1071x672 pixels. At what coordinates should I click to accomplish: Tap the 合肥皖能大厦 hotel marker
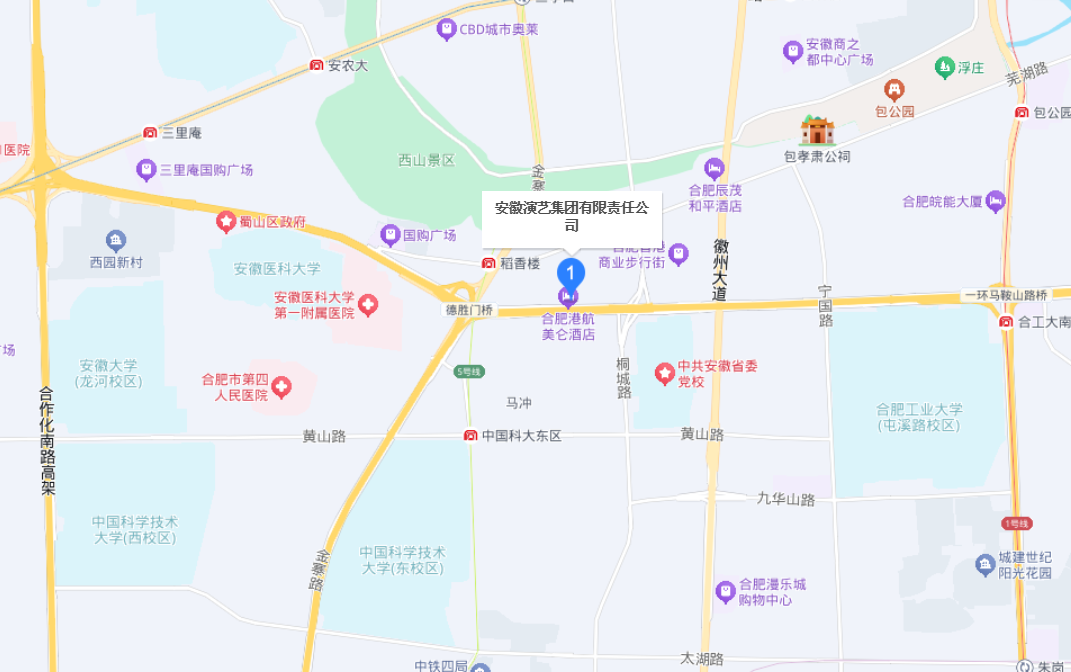(995, 201)
